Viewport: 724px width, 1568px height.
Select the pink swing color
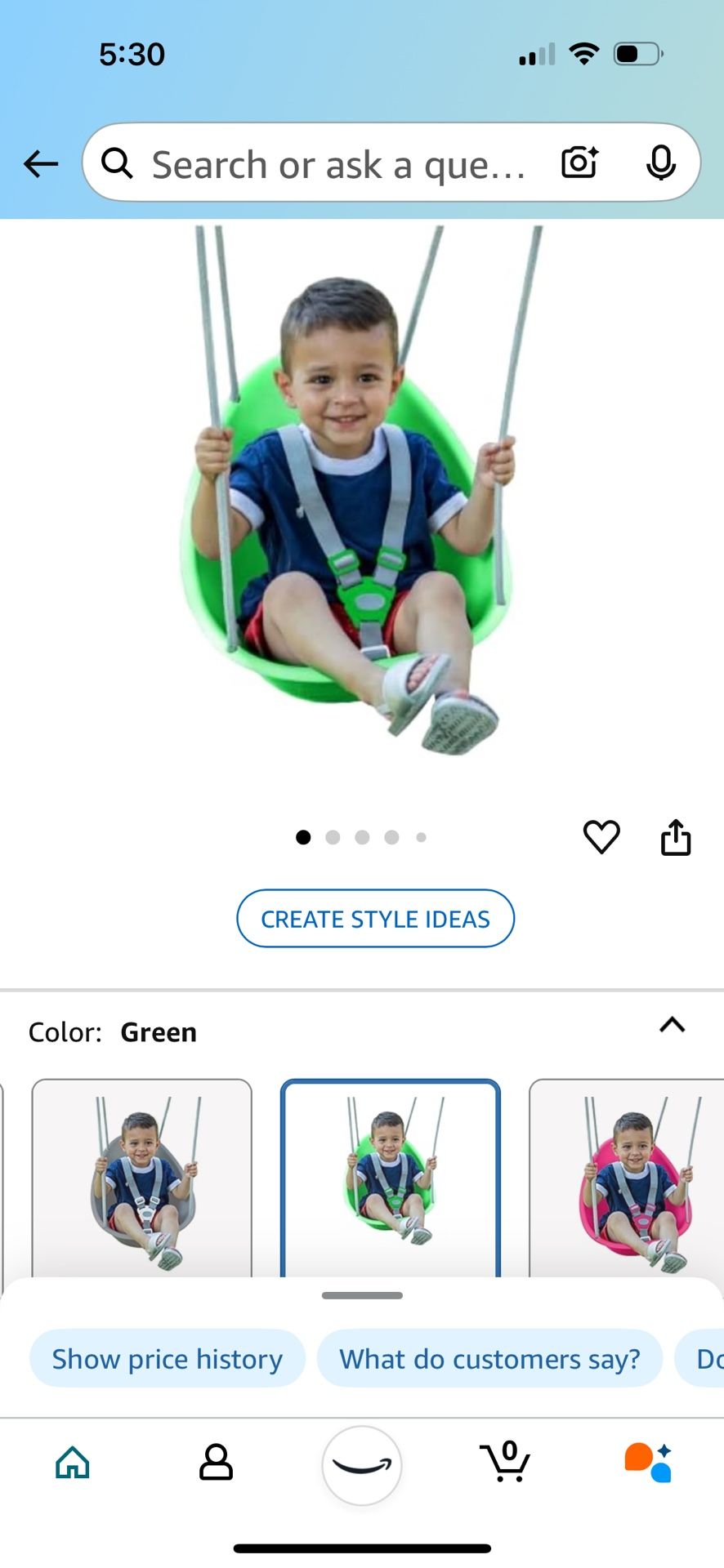click(x=627, y=1178)
